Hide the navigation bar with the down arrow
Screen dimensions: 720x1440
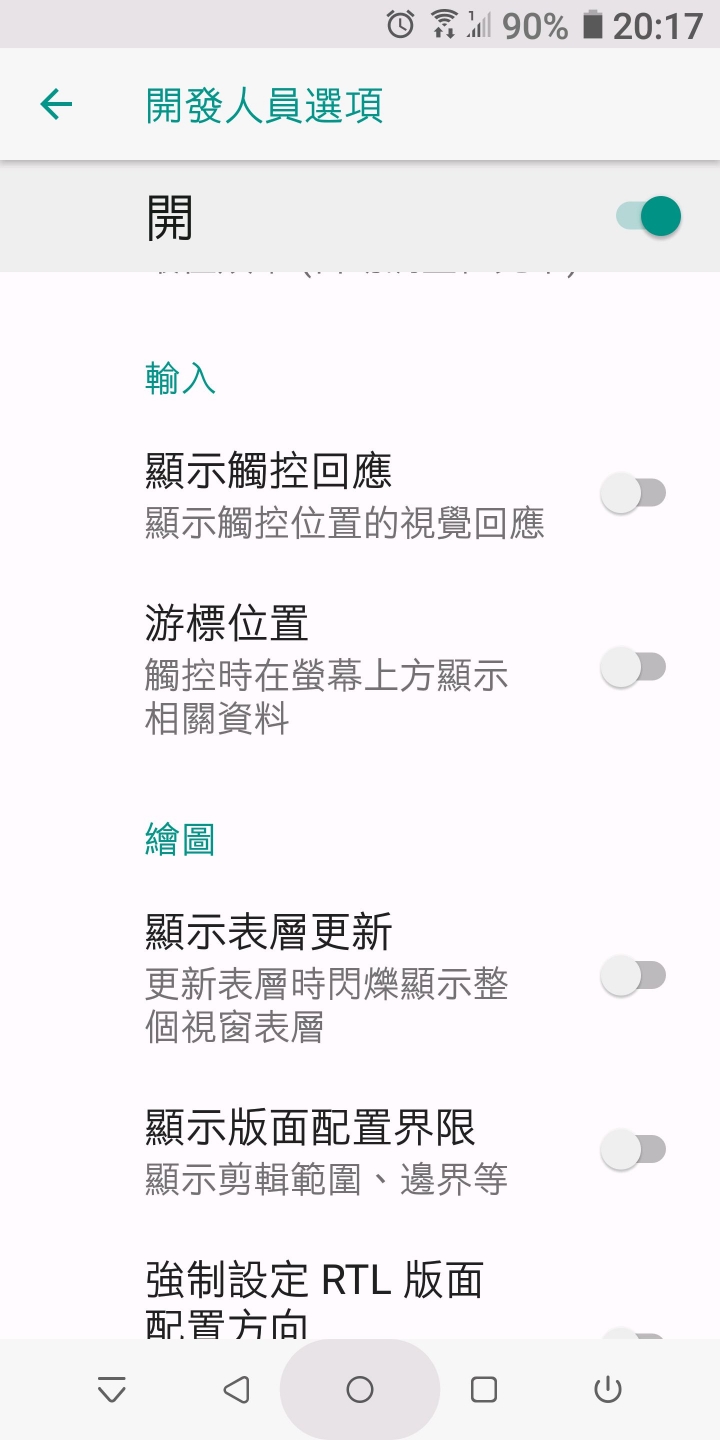pyautogui.click(x=112, y=1389)
